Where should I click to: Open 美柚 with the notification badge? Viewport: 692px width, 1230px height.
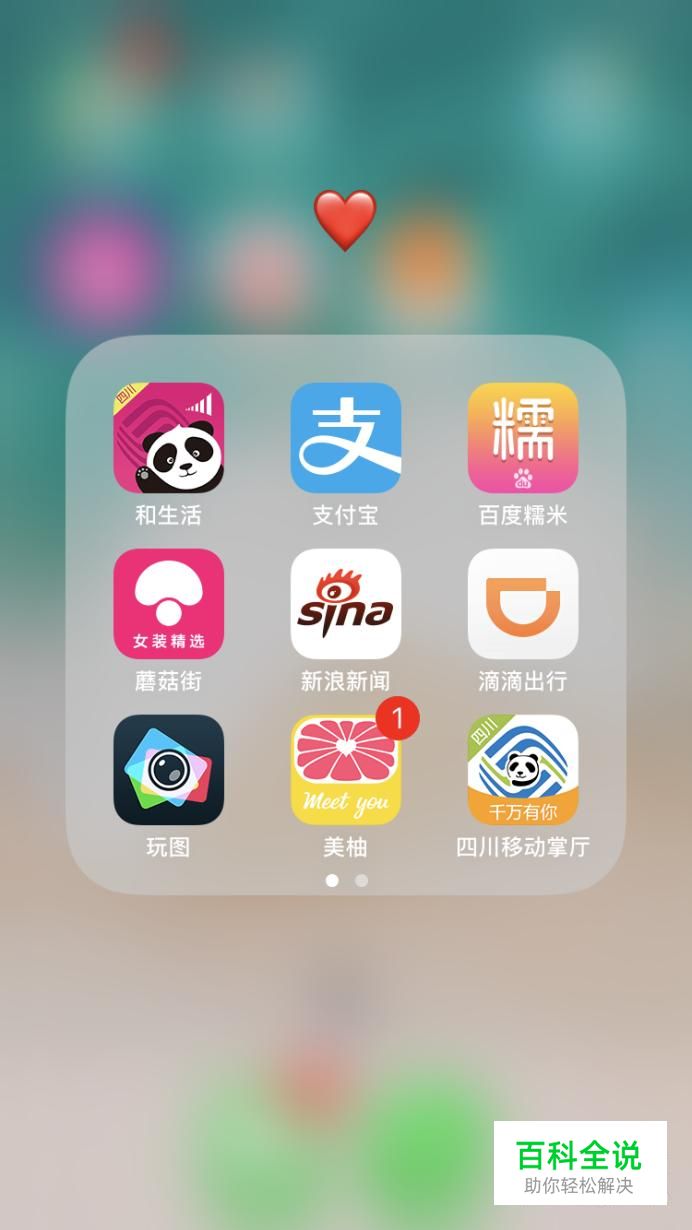[x=346, y=770]
